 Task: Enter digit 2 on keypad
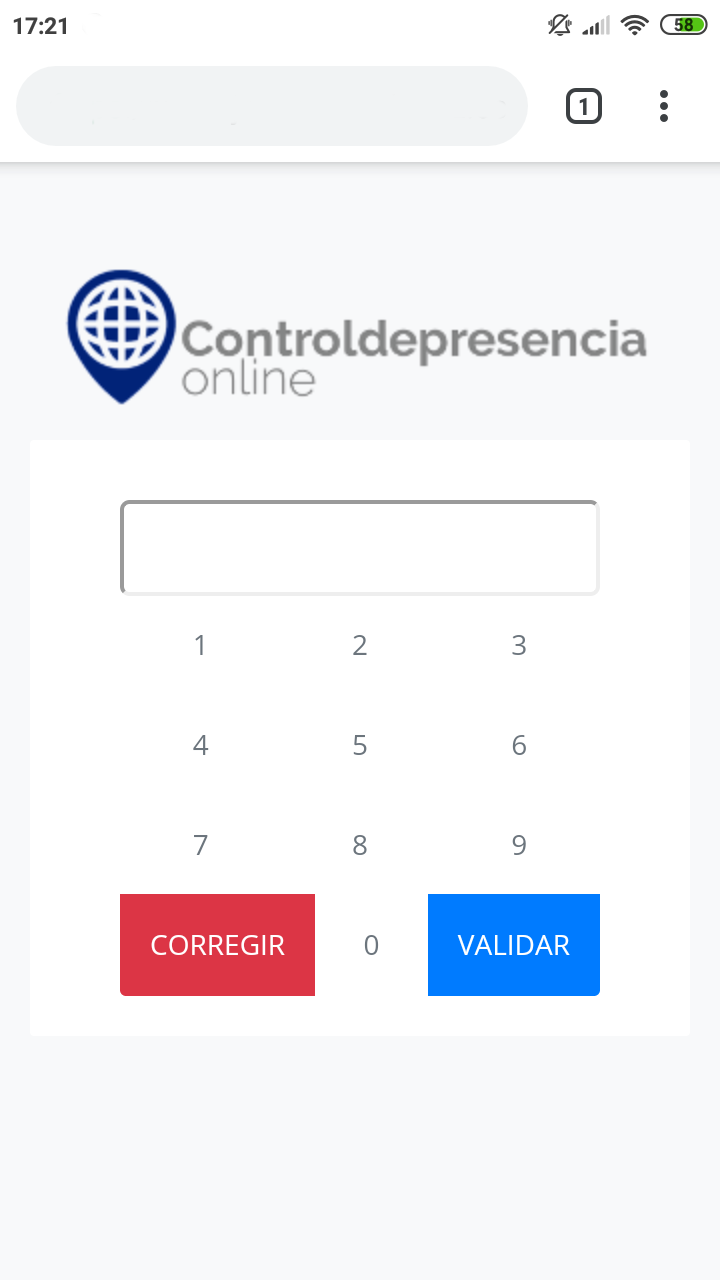tap(360, 645)
